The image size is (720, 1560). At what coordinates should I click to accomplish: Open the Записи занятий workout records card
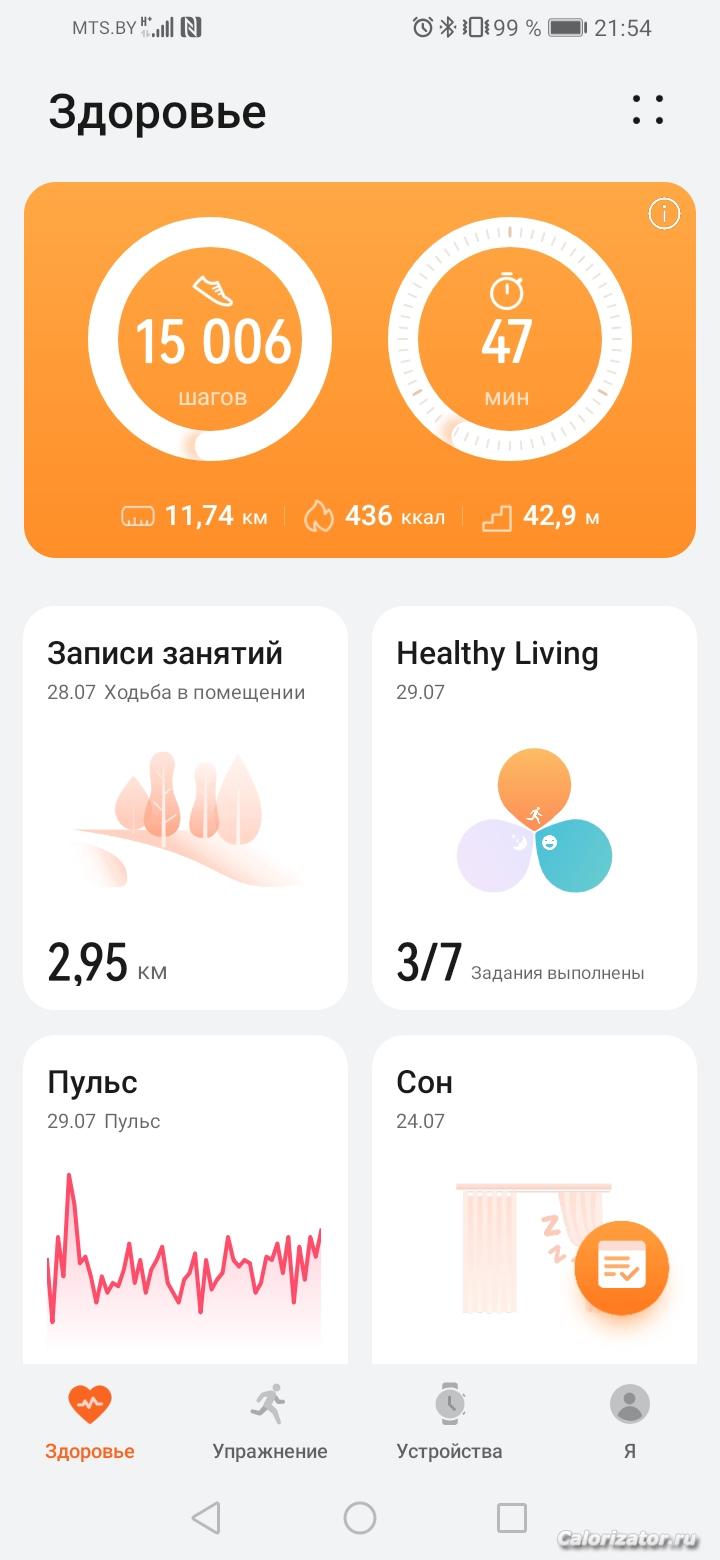pyautogui.click(x=185, y=807)
